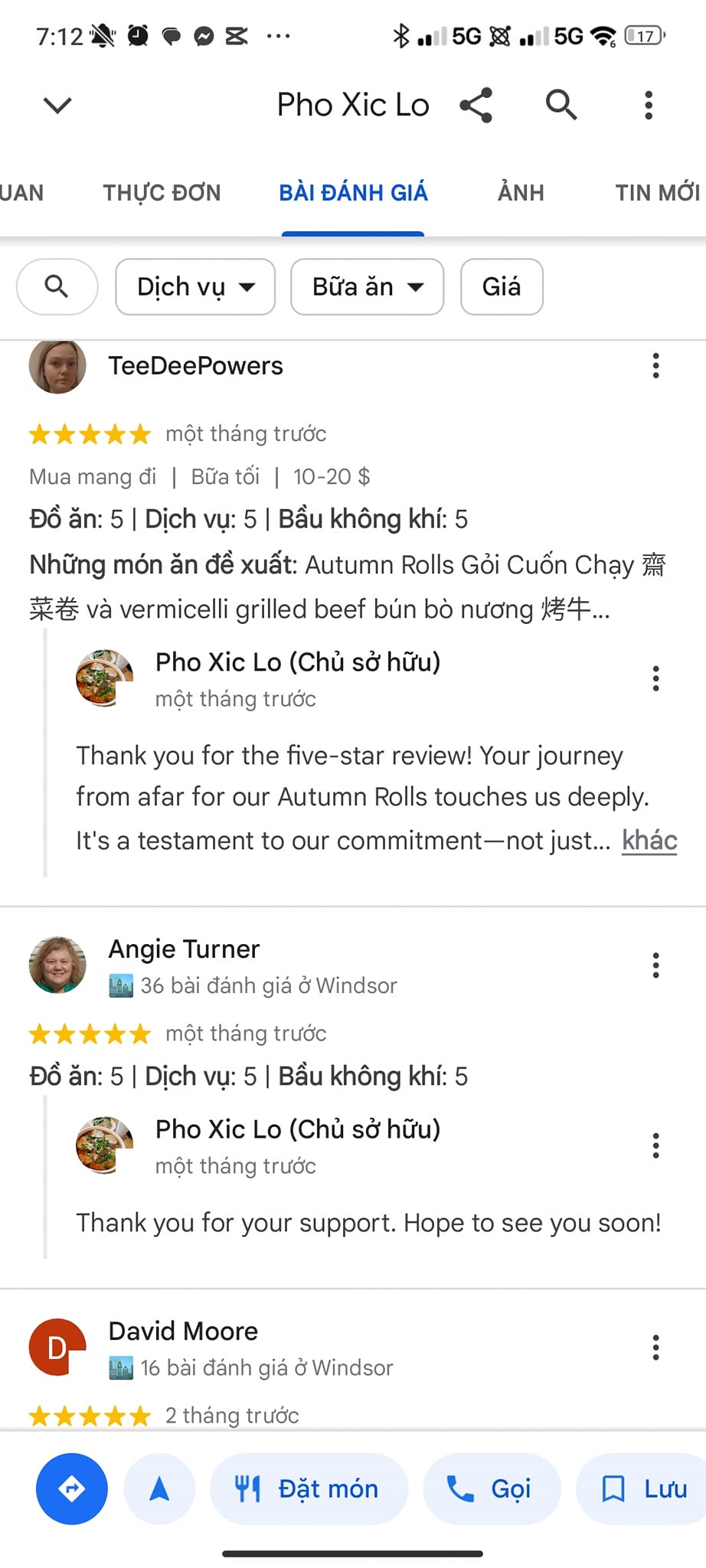Open Angie Turner's profile
706x1568 pixels.
[184, 949]
